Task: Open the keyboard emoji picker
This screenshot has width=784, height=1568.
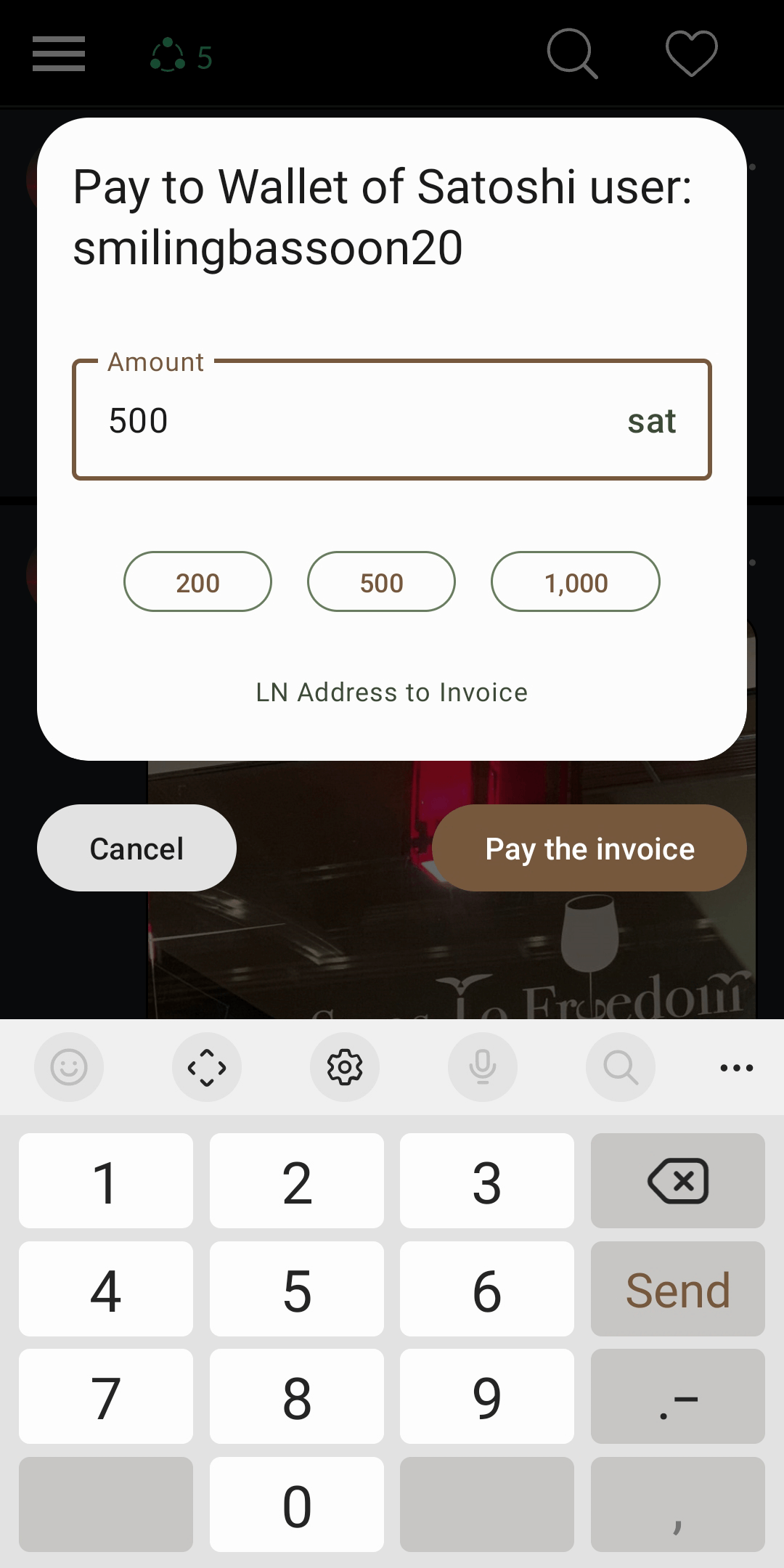Action: [x=69, y=1067]
